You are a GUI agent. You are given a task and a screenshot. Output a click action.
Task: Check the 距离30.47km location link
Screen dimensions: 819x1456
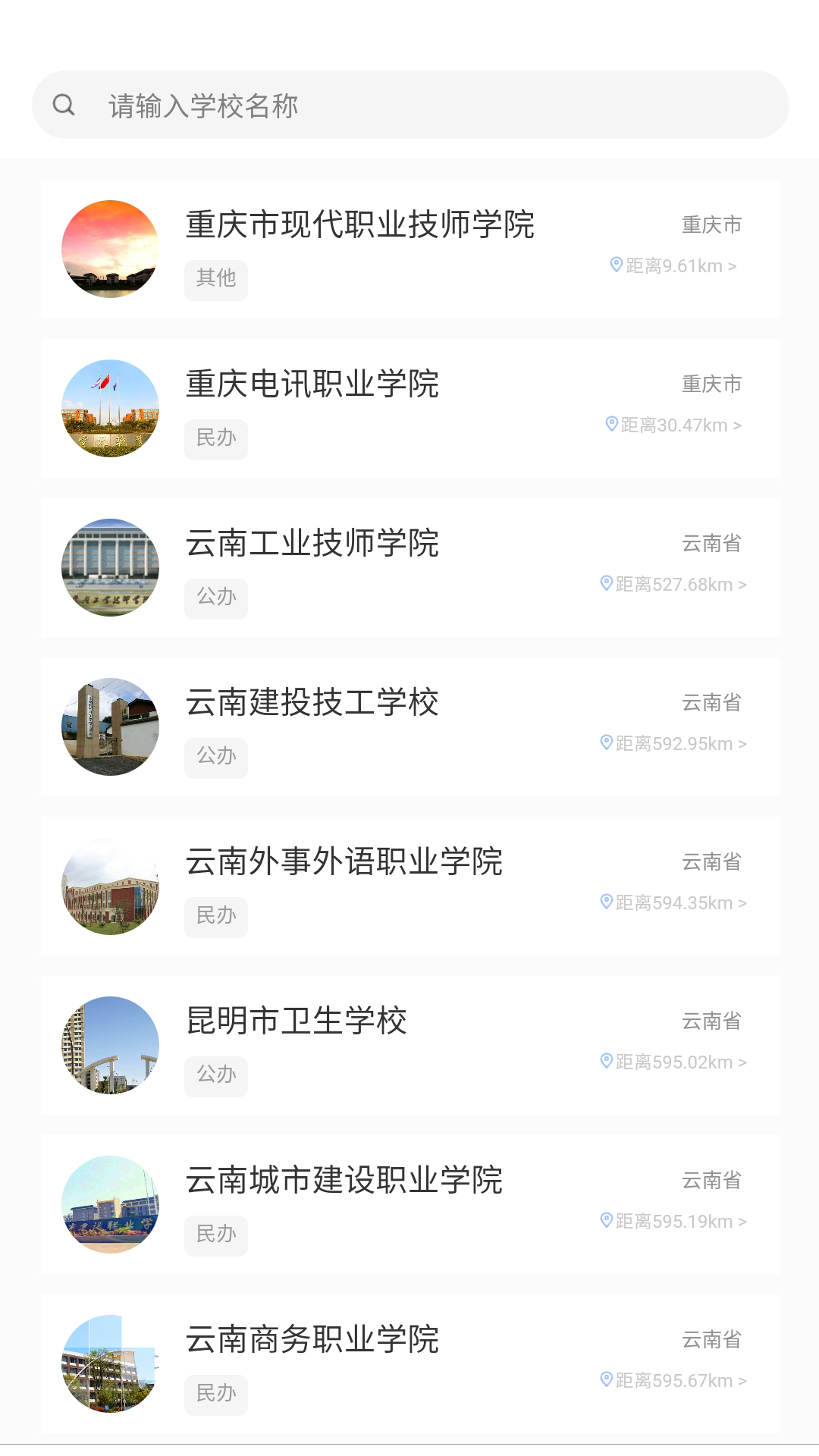pos(673,425)
